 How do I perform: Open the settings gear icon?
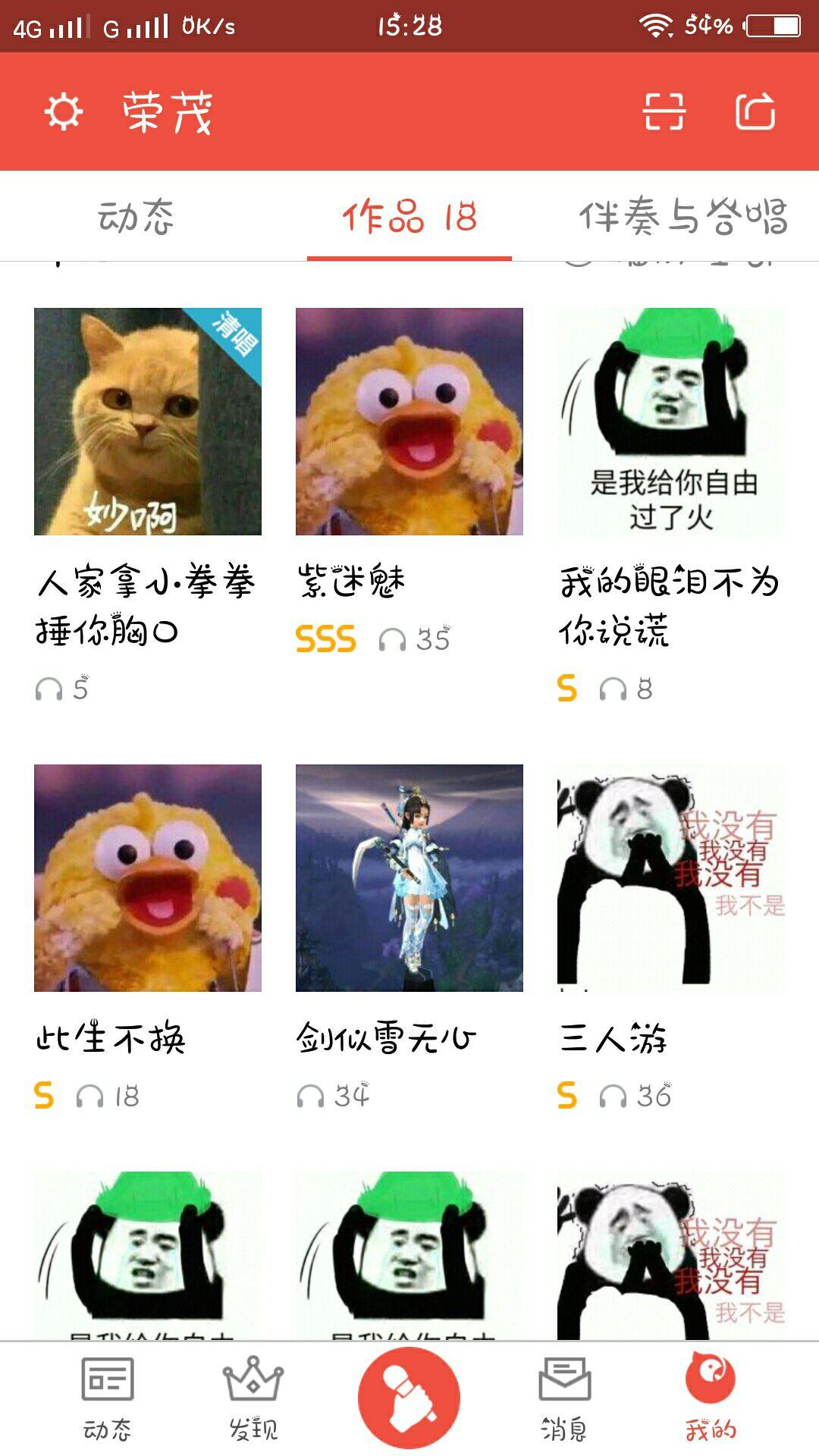click(x=64, y=112)
